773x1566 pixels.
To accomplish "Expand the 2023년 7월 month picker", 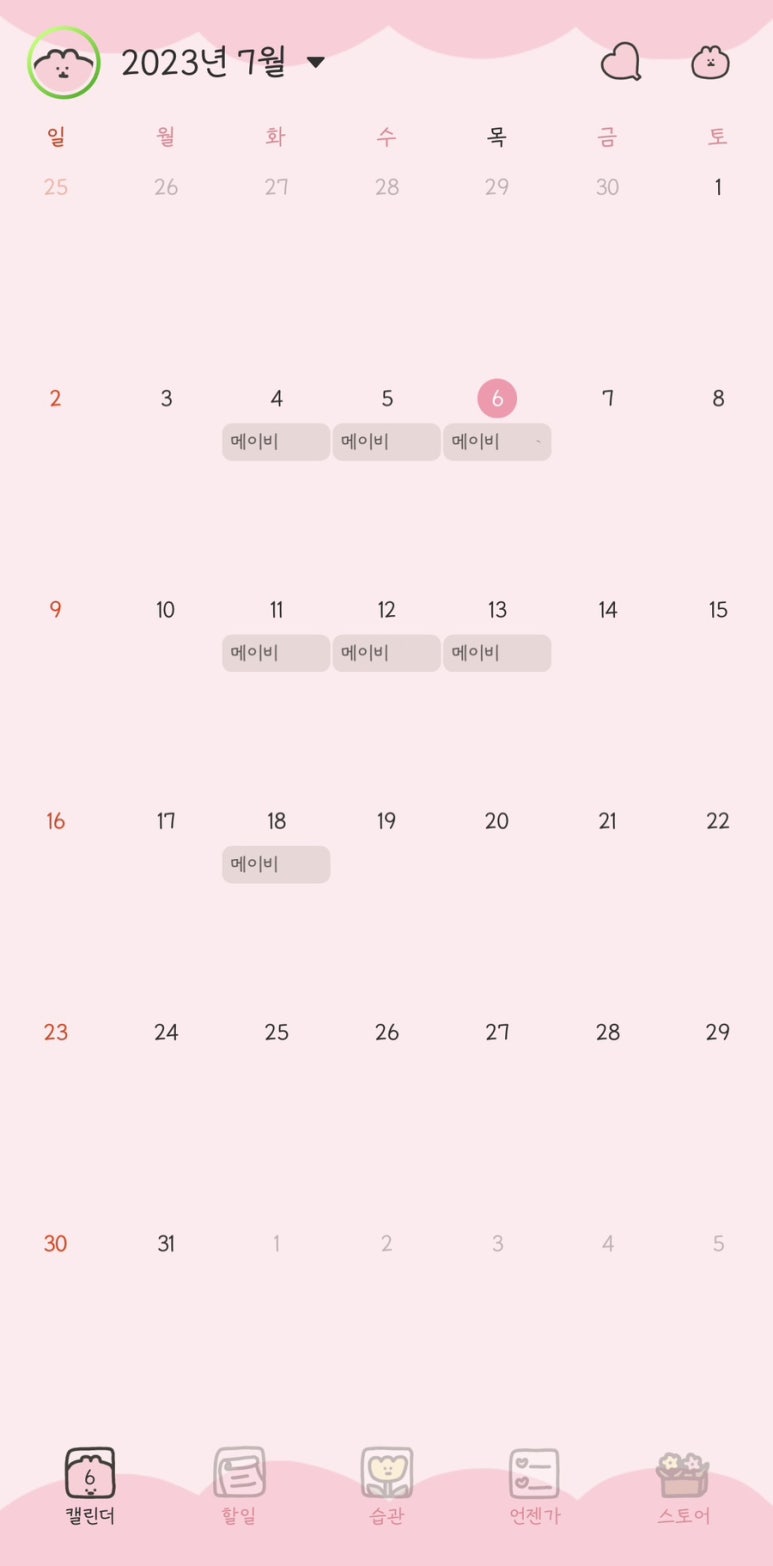I will tap(223, 63).
